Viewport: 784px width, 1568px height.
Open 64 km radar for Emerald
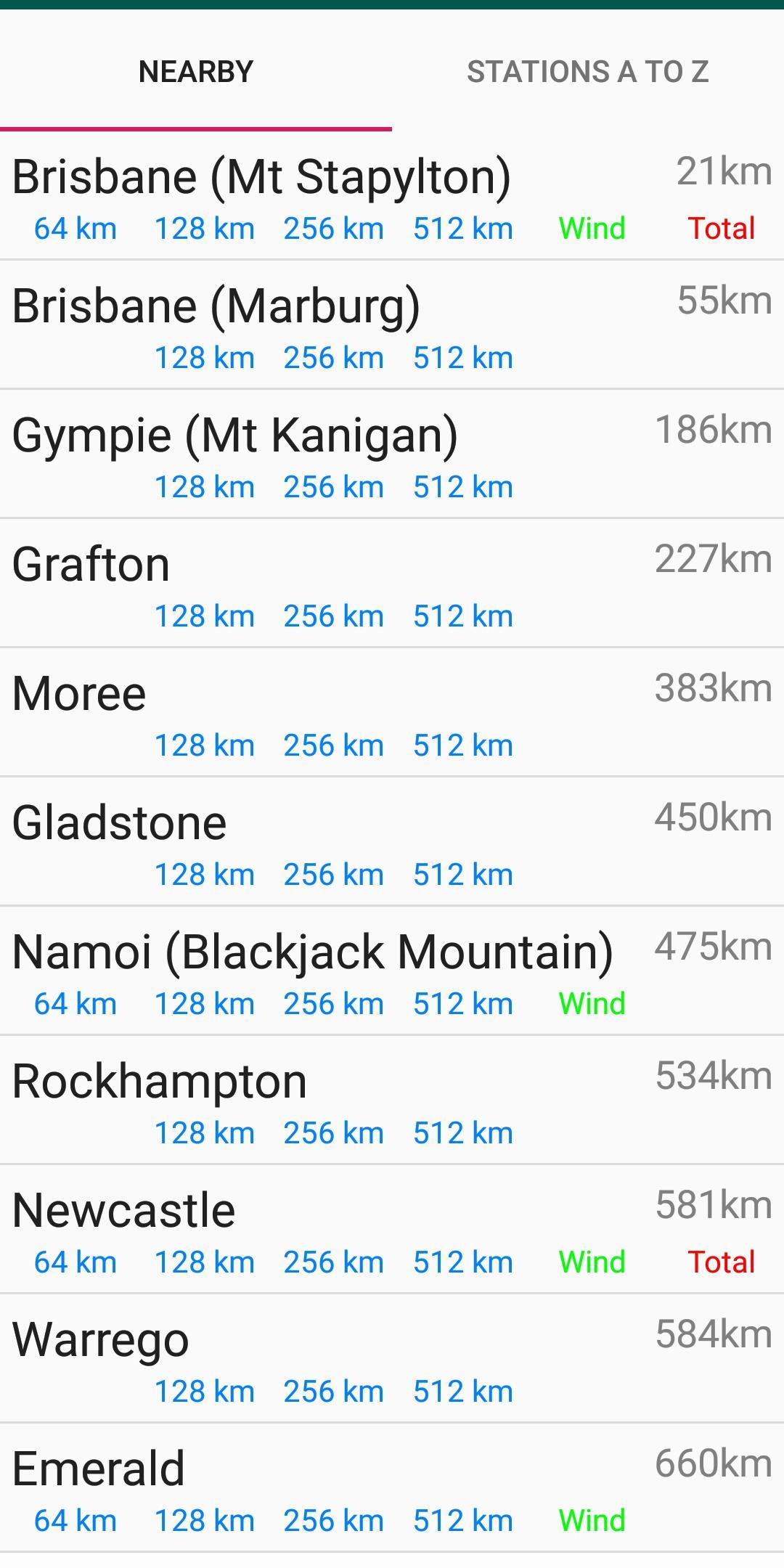75,1521
